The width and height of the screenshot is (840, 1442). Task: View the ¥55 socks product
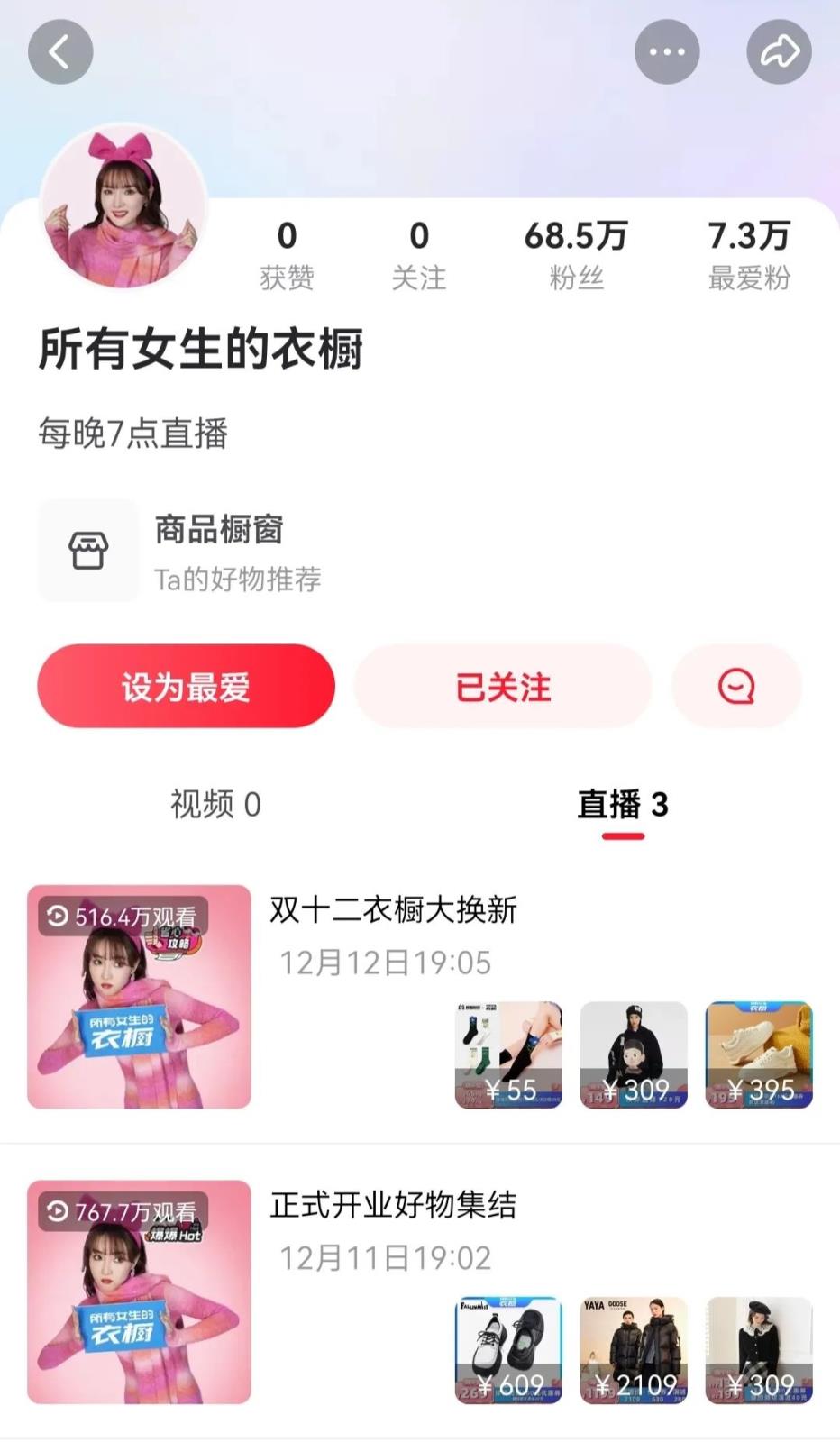pos(508,1054)
